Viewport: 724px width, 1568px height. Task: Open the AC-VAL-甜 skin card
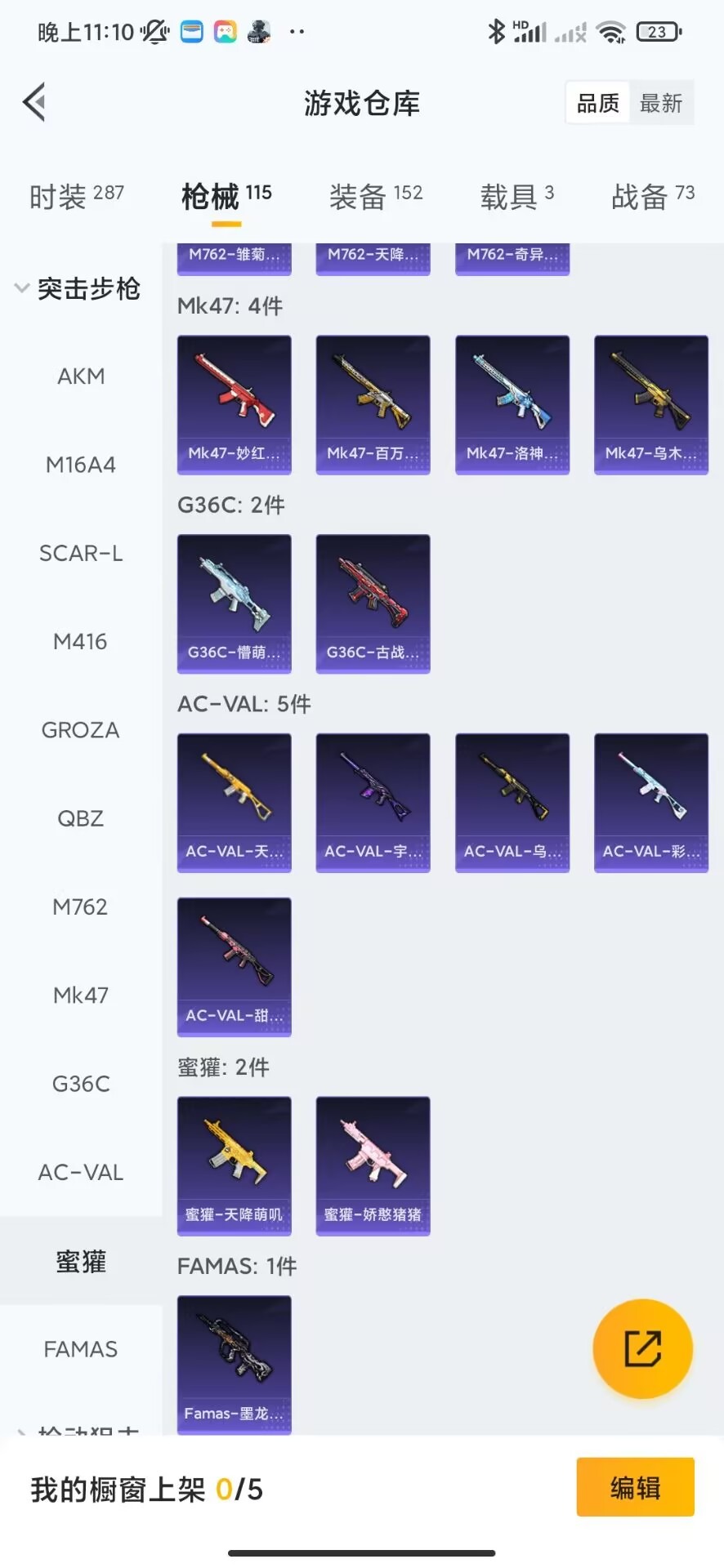(234, 967)
